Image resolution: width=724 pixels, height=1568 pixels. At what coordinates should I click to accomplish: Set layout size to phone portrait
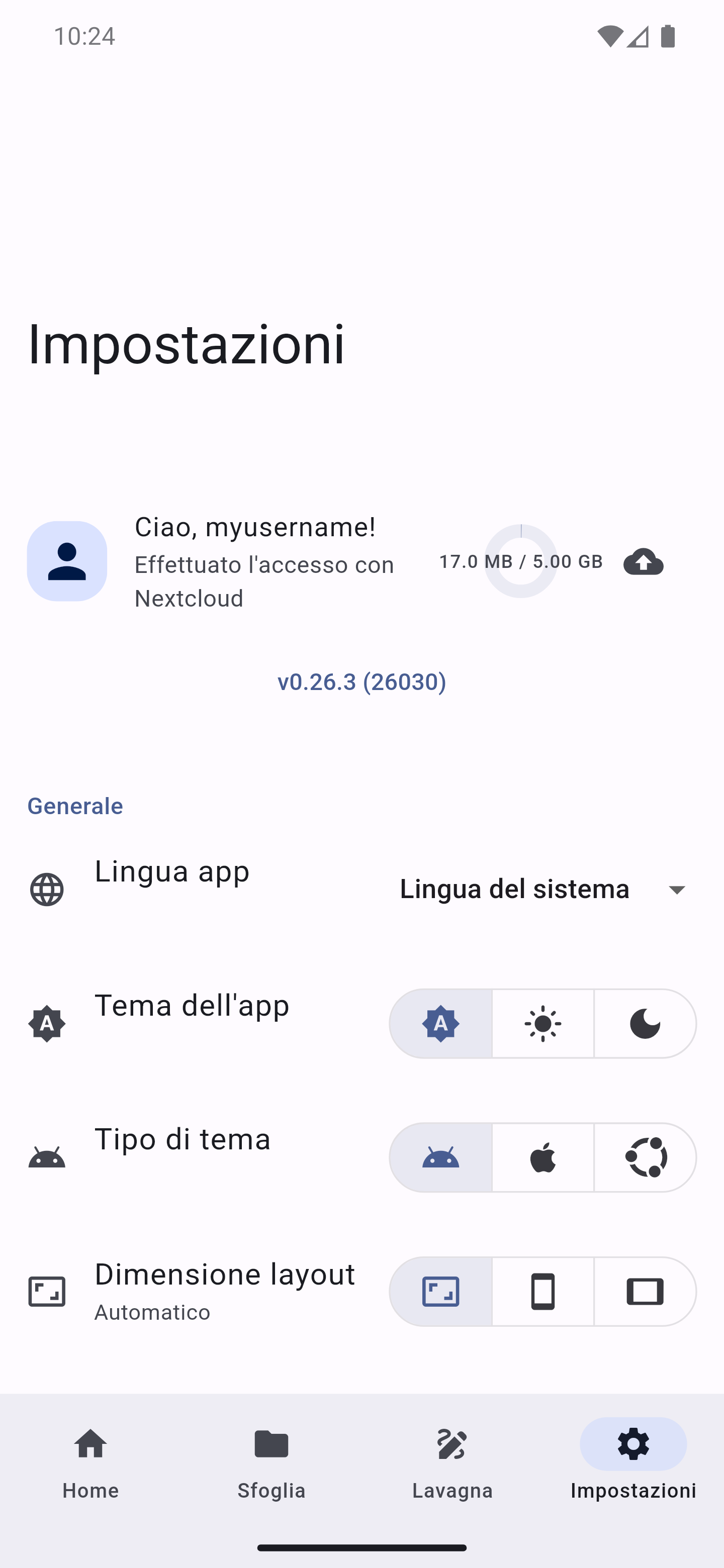(x=542, y=1291)
